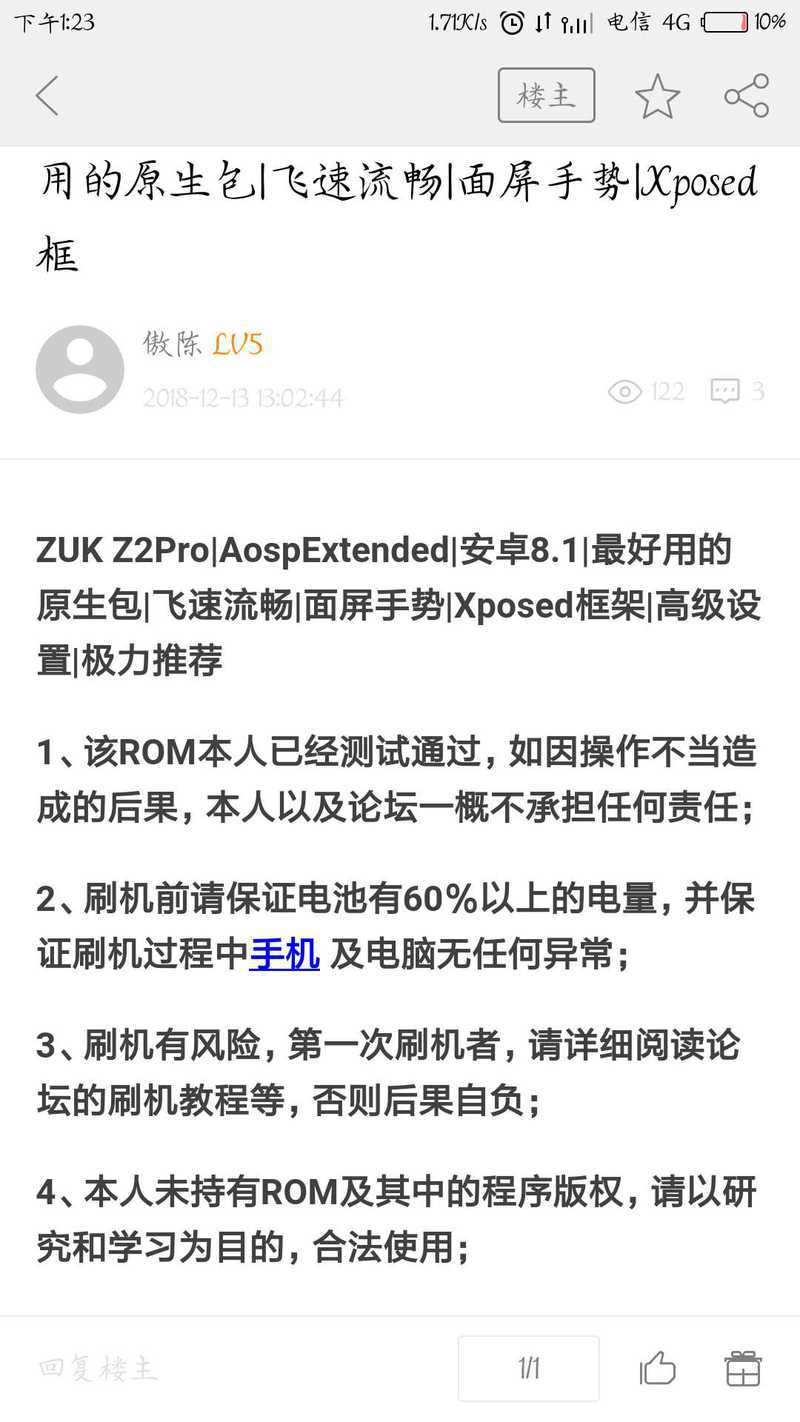Open the comments icon showing 3 replies
Screen dimensions: 800x1422
737,391
